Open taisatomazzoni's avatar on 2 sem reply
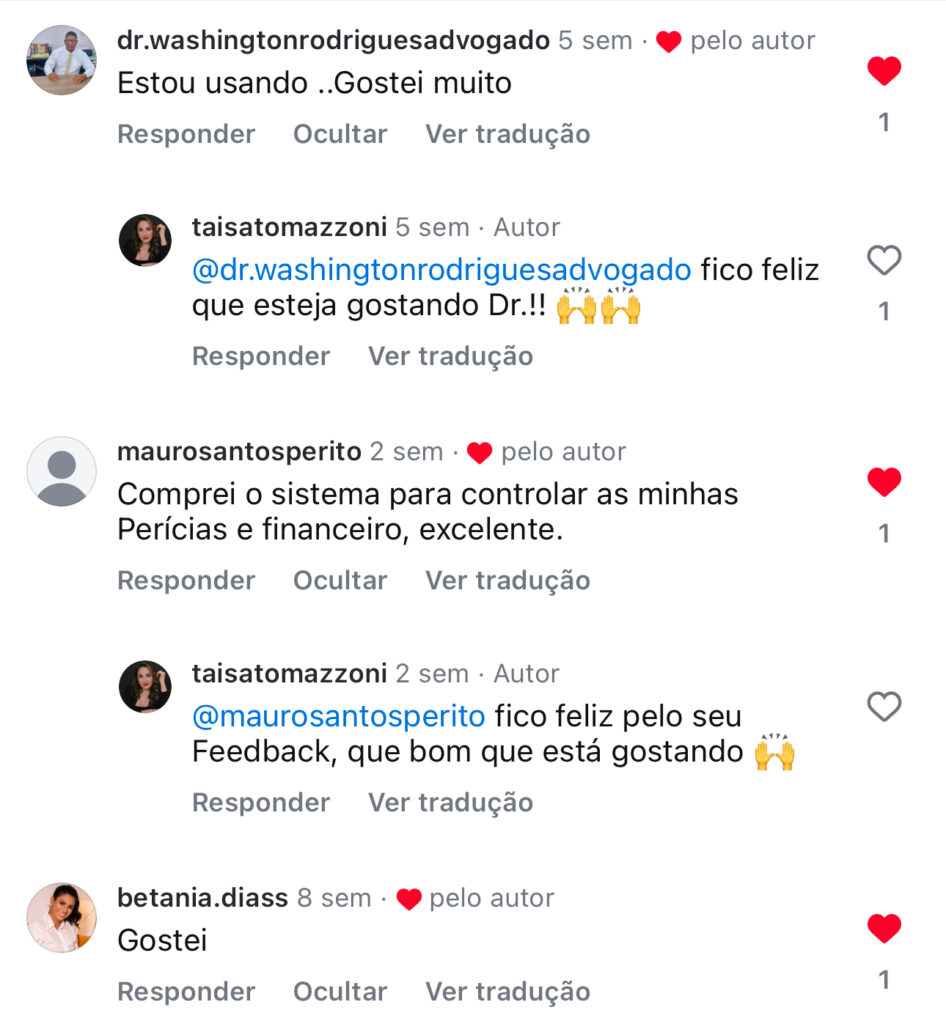This screenshot has width=946, height=1024. point(145,687)
